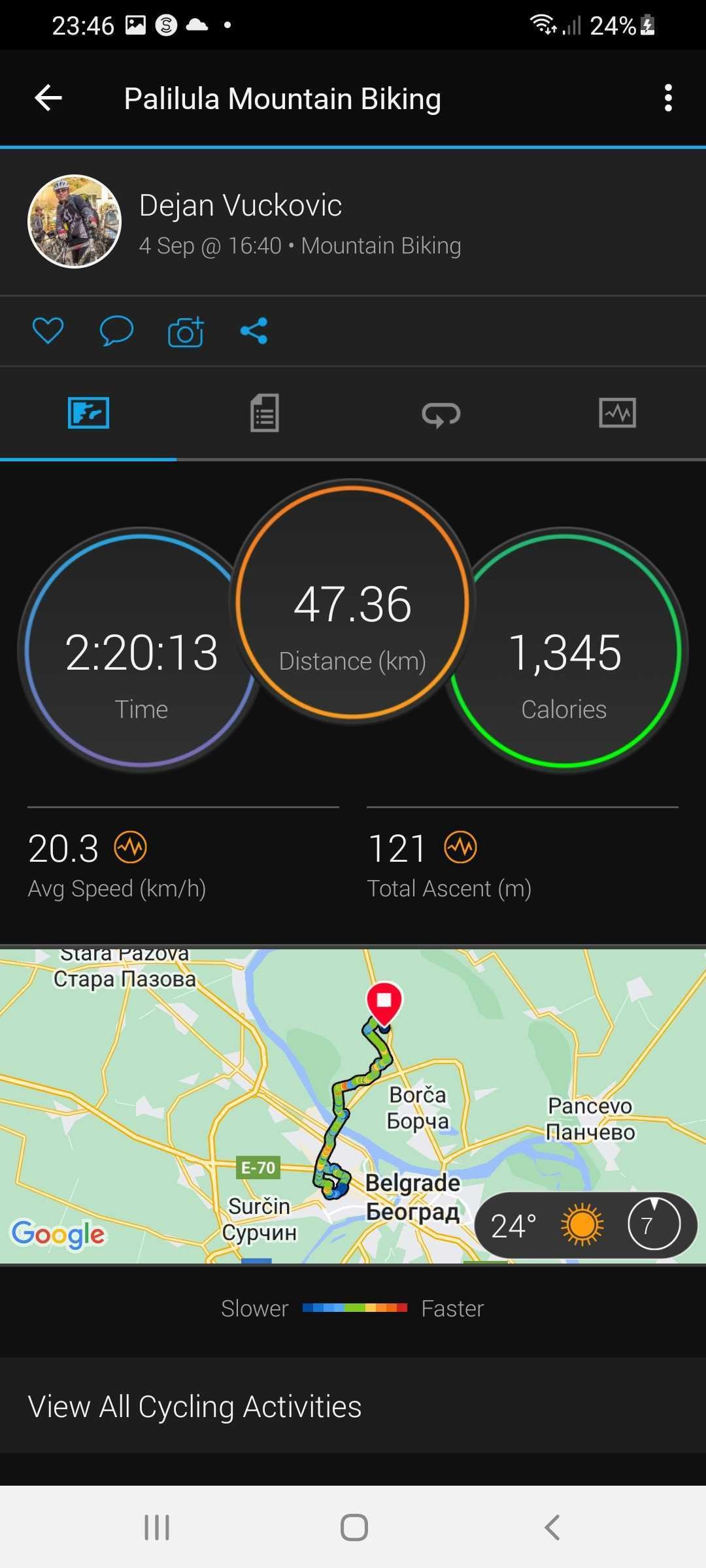706x1568 pixels.
Task: Switch to the stats details tab
Action: (265, 413)
